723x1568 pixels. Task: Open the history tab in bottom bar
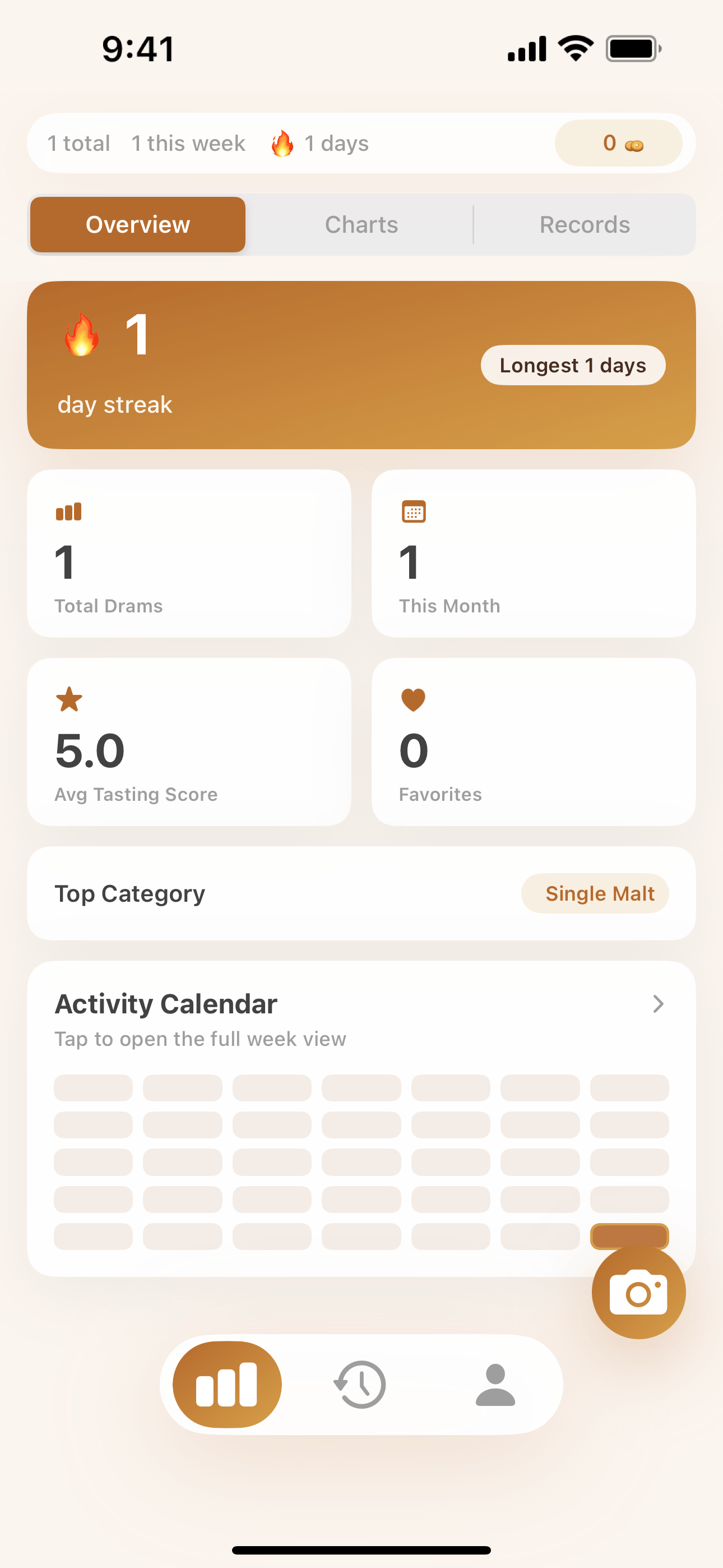360,1384
